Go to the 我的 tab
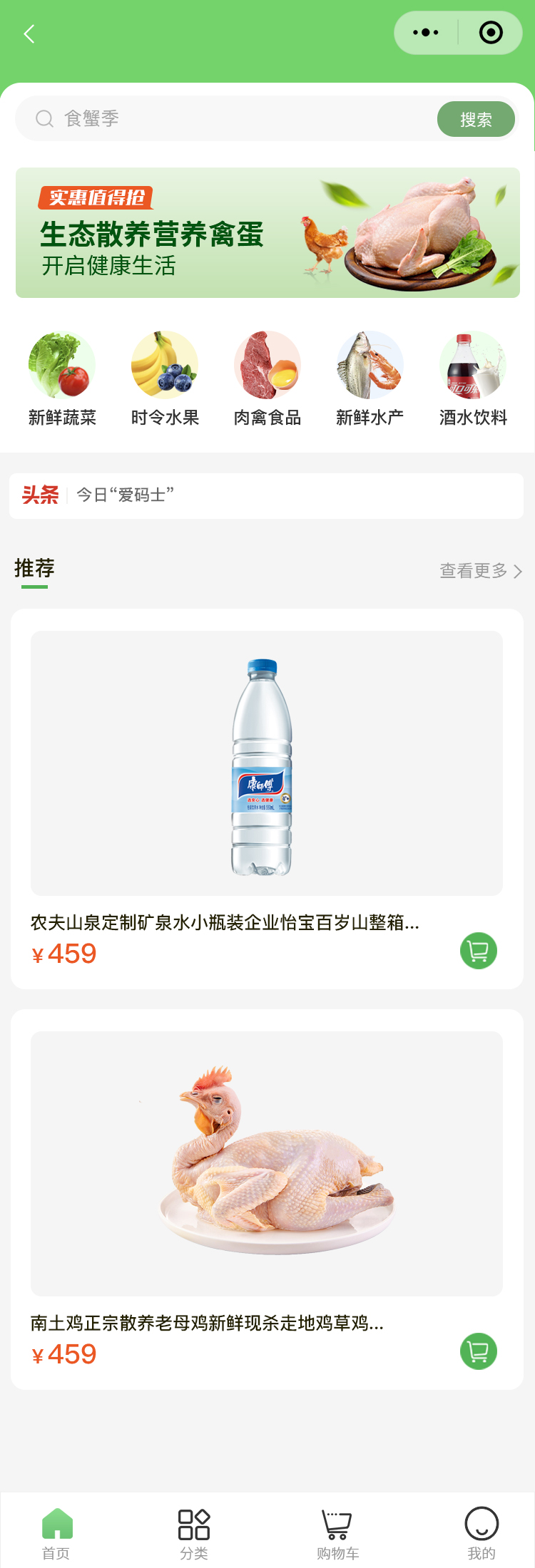This screenshot has height=1568, width=535. click(481, 1532)
